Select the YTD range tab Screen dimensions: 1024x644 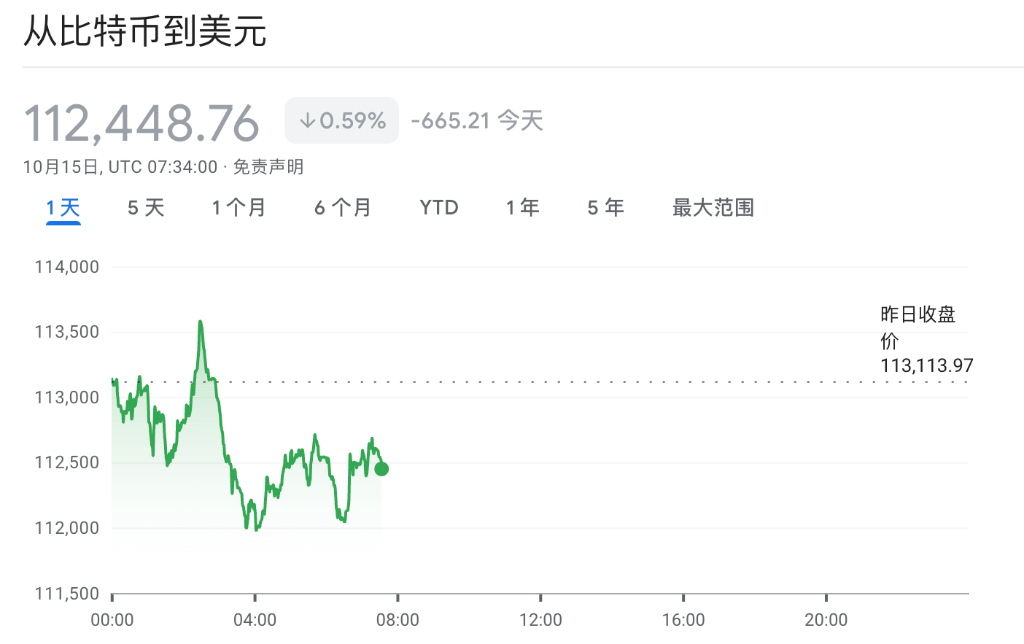439,208
